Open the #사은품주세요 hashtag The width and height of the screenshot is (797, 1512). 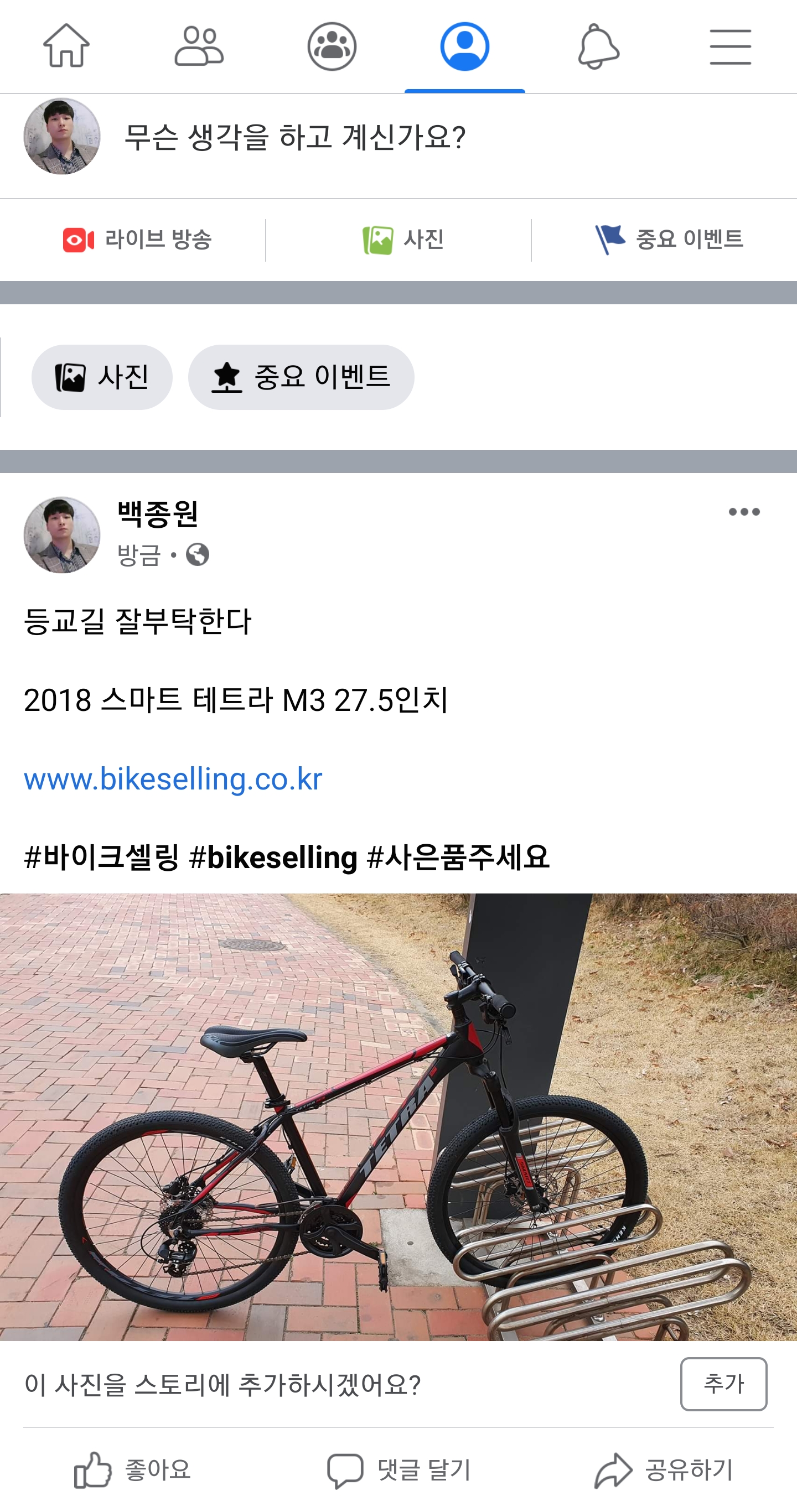[x=458, y=857]
